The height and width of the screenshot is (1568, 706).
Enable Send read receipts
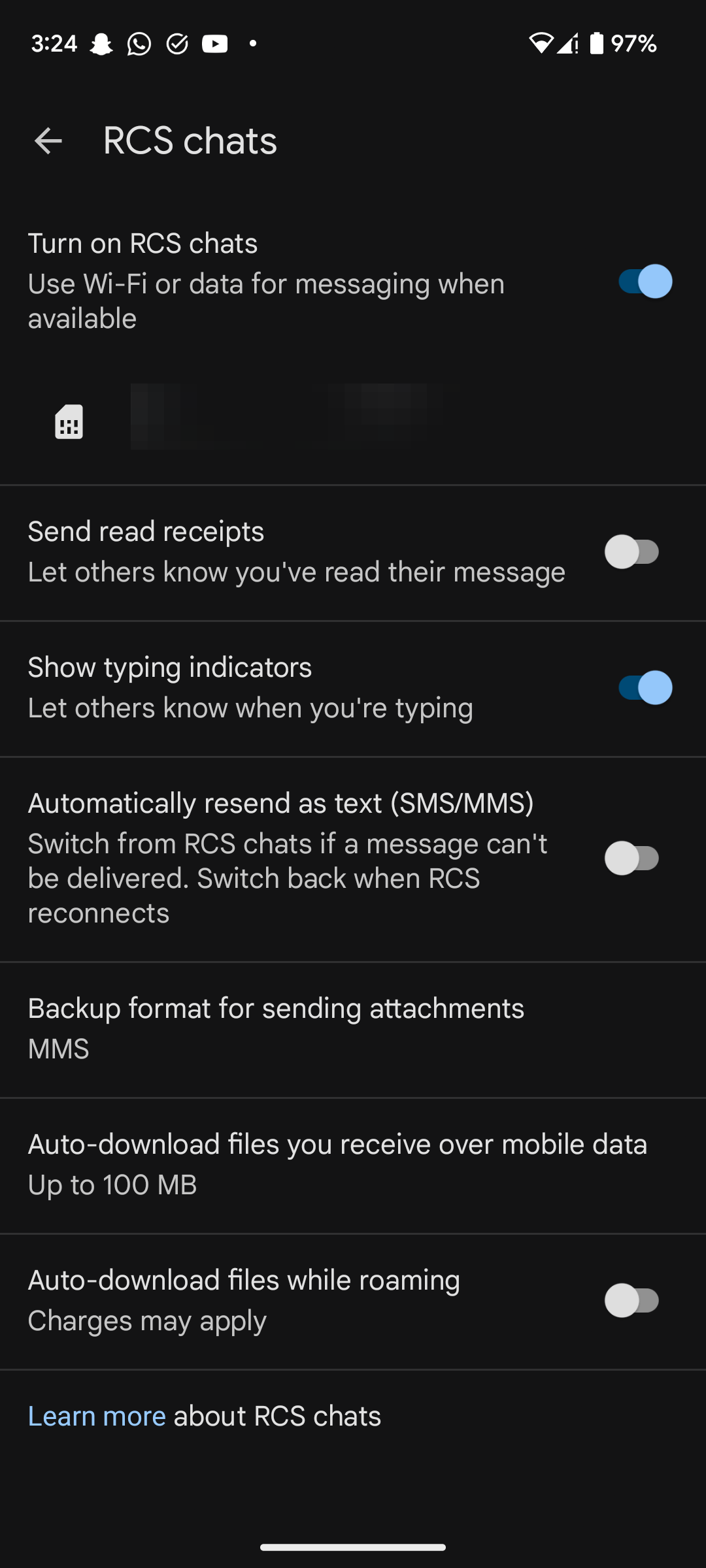tap(633, 551)
